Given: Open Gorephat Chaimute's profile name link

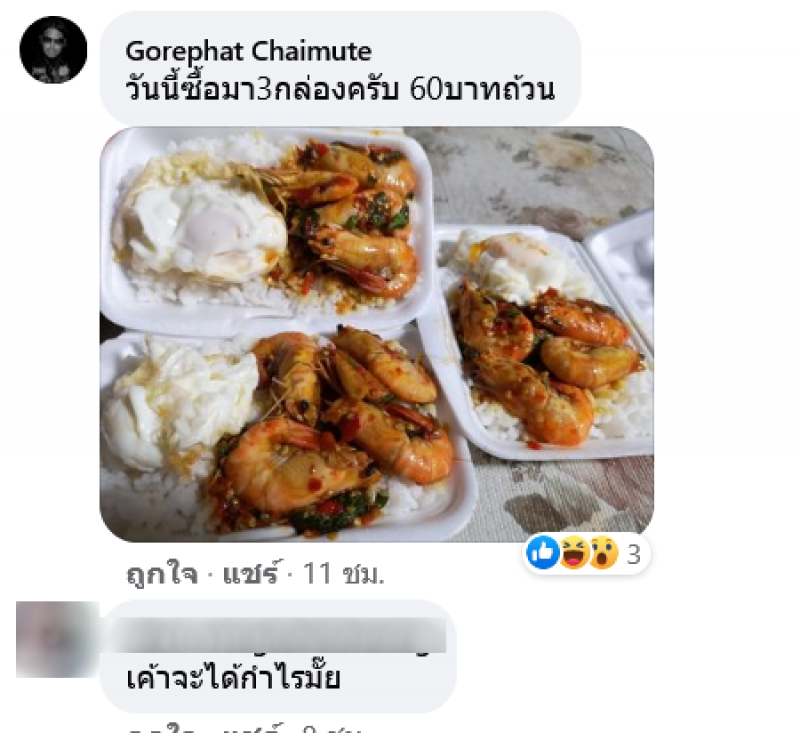Looking at the screenshot, I should click(x=249, y=52).
